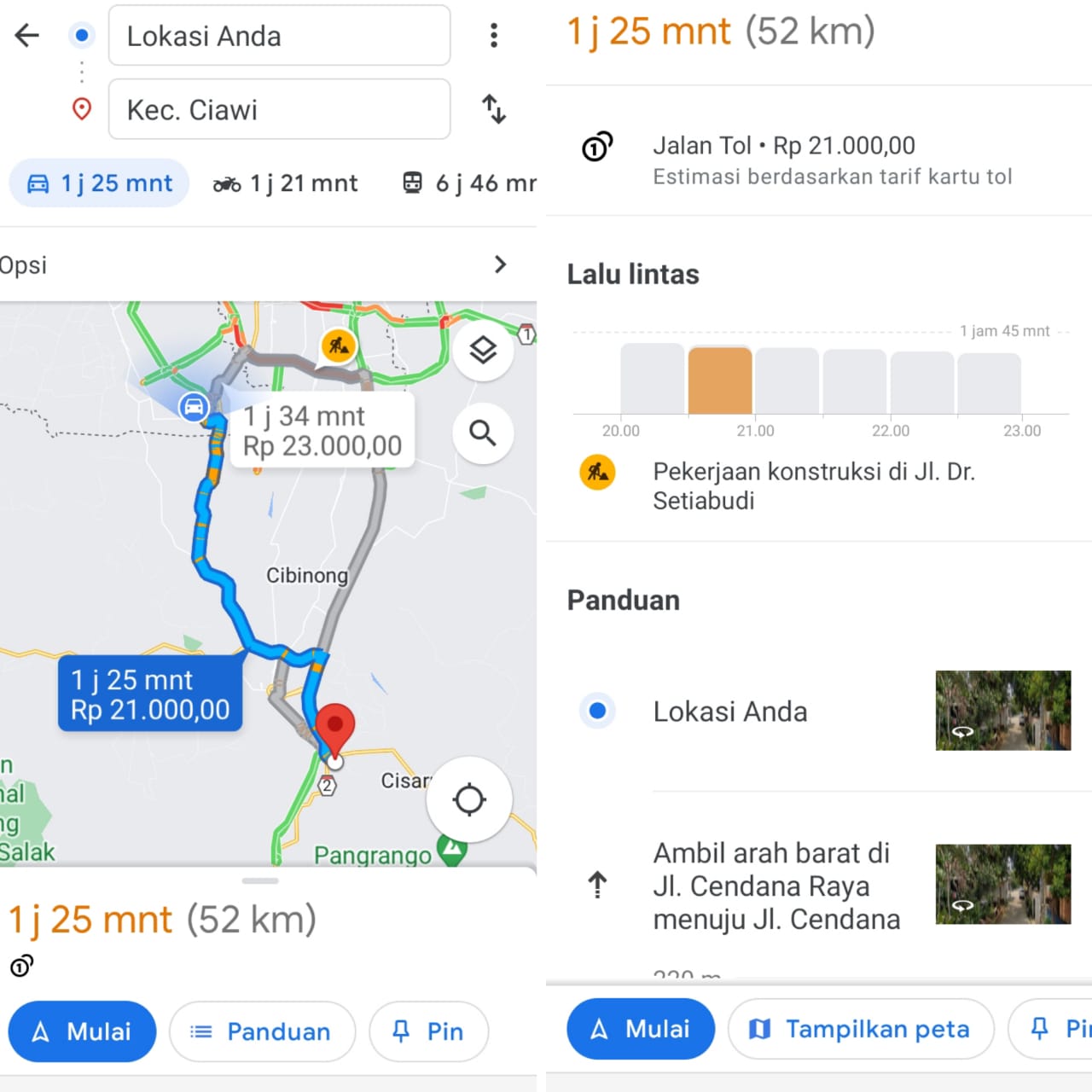Image resolution: width=1092 pixels, height=1092 pixels.
Task: Choose the alternate 1 j 34 mnt route
Action: tap(322, 431)
